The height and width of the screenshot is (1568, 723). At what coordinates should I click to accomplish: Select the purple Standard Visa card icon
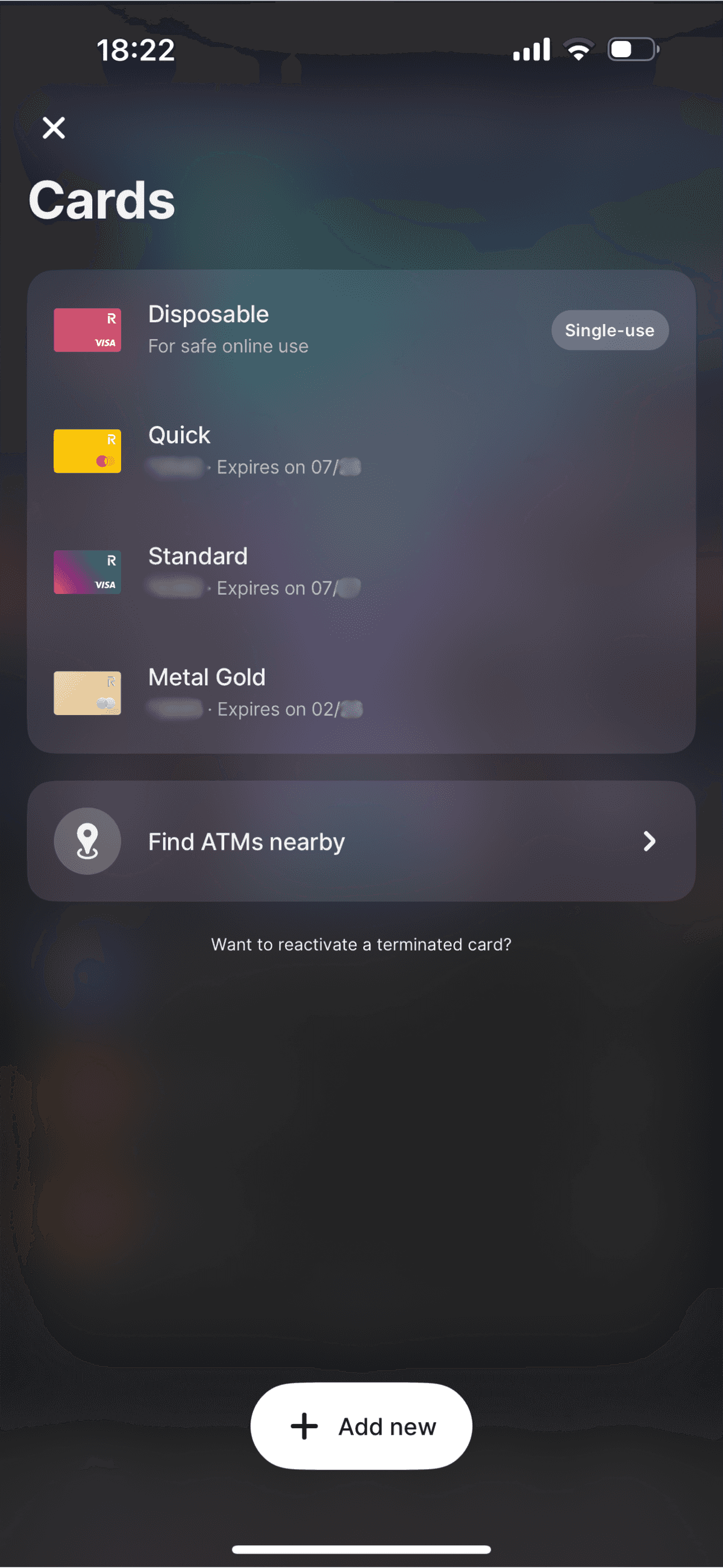(x=87, y=572)
